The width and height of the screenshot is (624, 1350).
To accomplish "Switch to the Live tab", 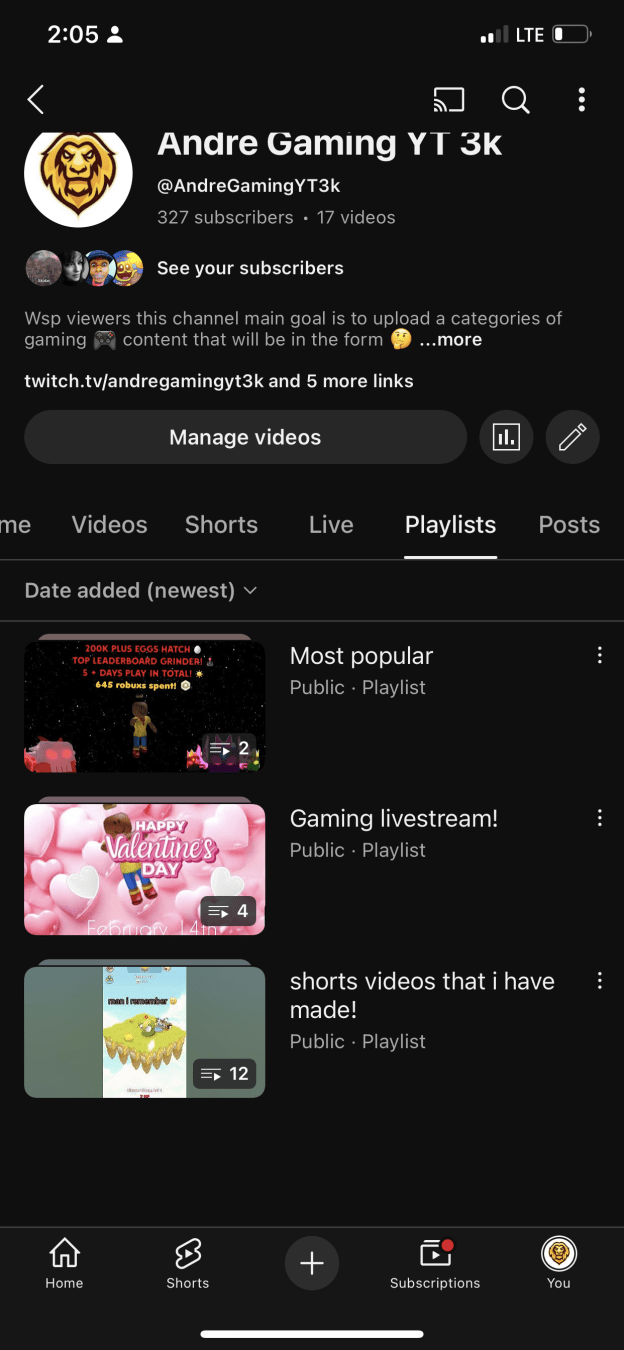I will coord(331,525).
